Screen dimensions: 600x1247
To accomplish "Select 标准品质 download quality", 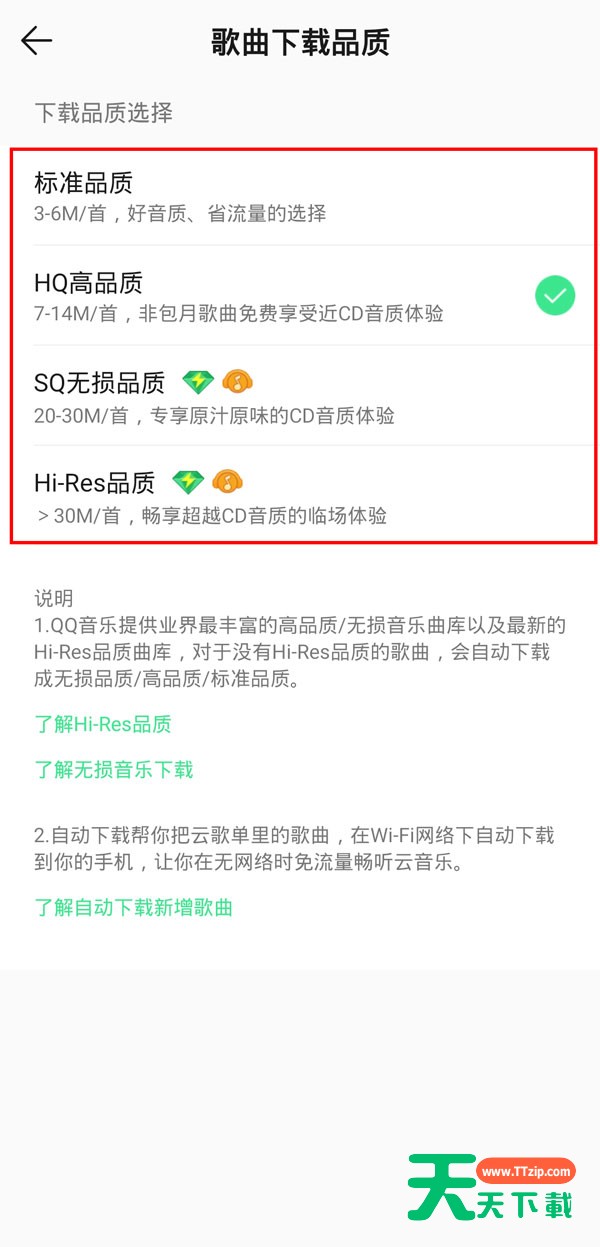I will [300, 196].
